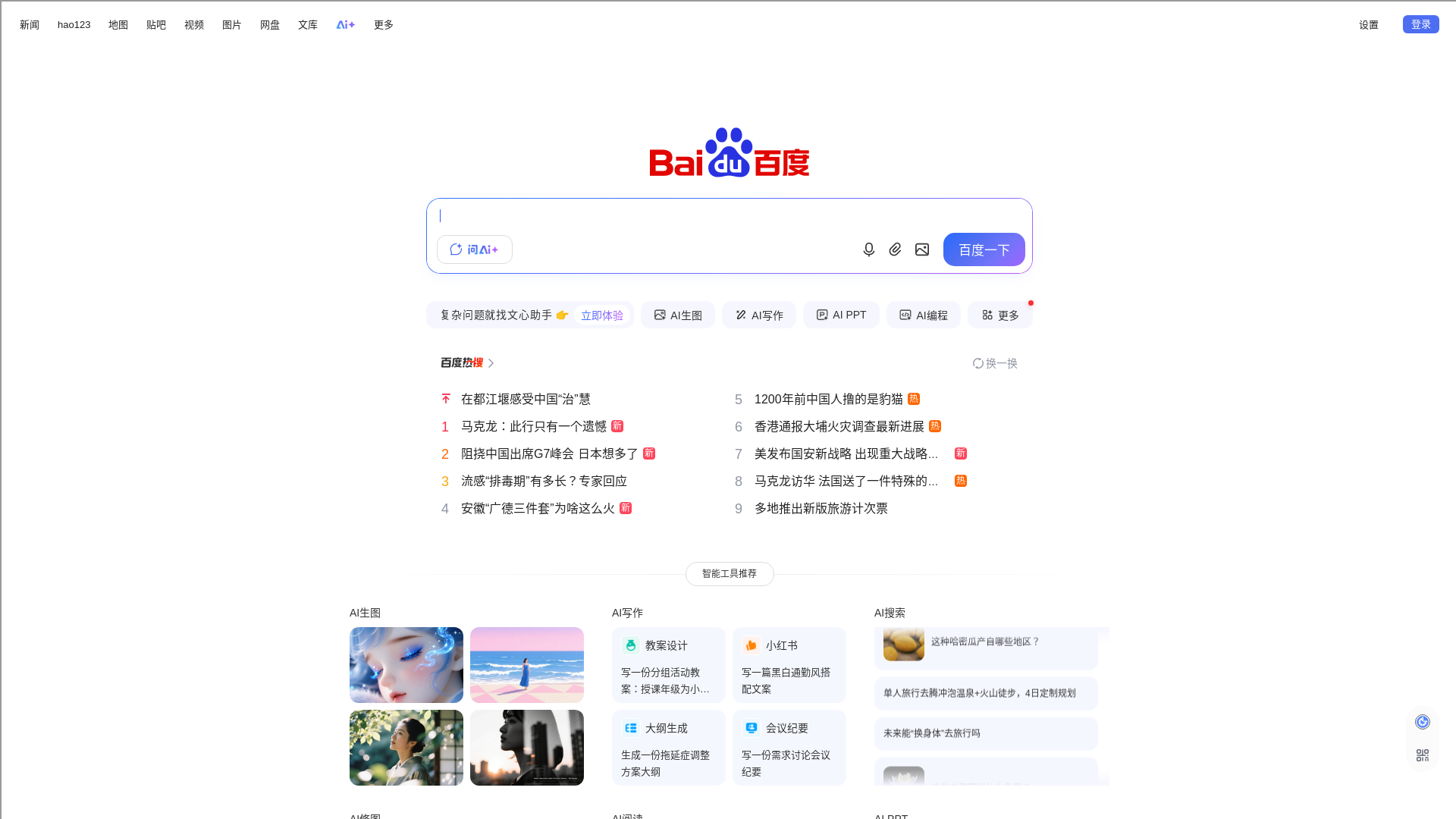Image resolution: width=1456 pixels, height=819 pixels.
Task: Tap the voice search microphone icon
Action: (869, 249)
